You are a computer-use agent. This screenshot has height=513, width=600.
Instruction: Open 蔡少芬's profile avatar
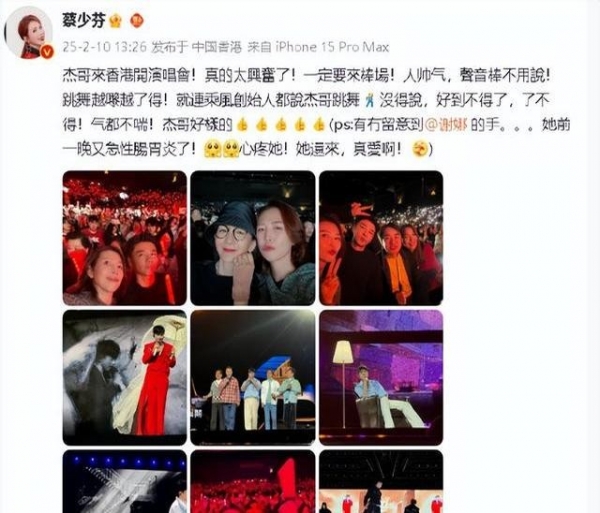pos(31,35)
